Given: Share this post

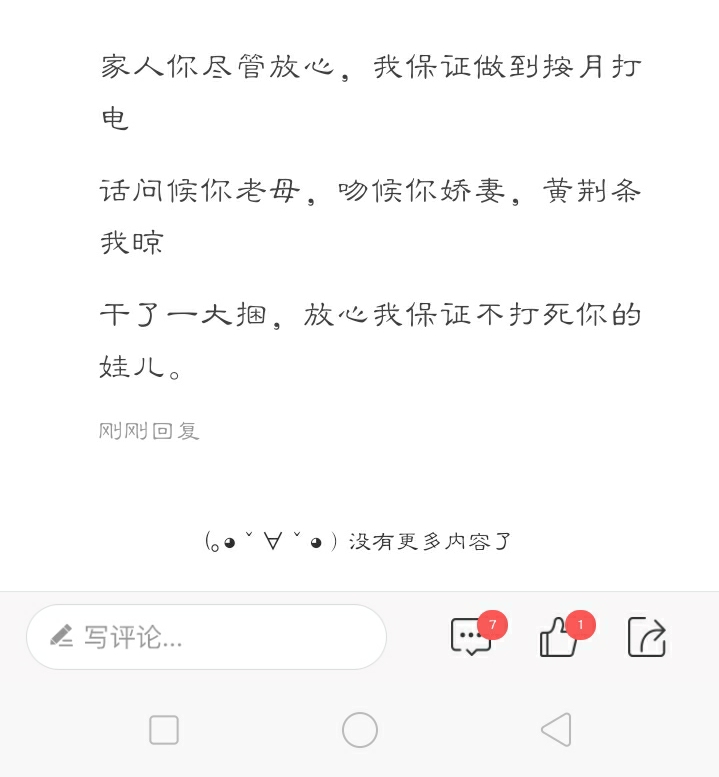Looking at the screenshot, I should coord(646,637).
